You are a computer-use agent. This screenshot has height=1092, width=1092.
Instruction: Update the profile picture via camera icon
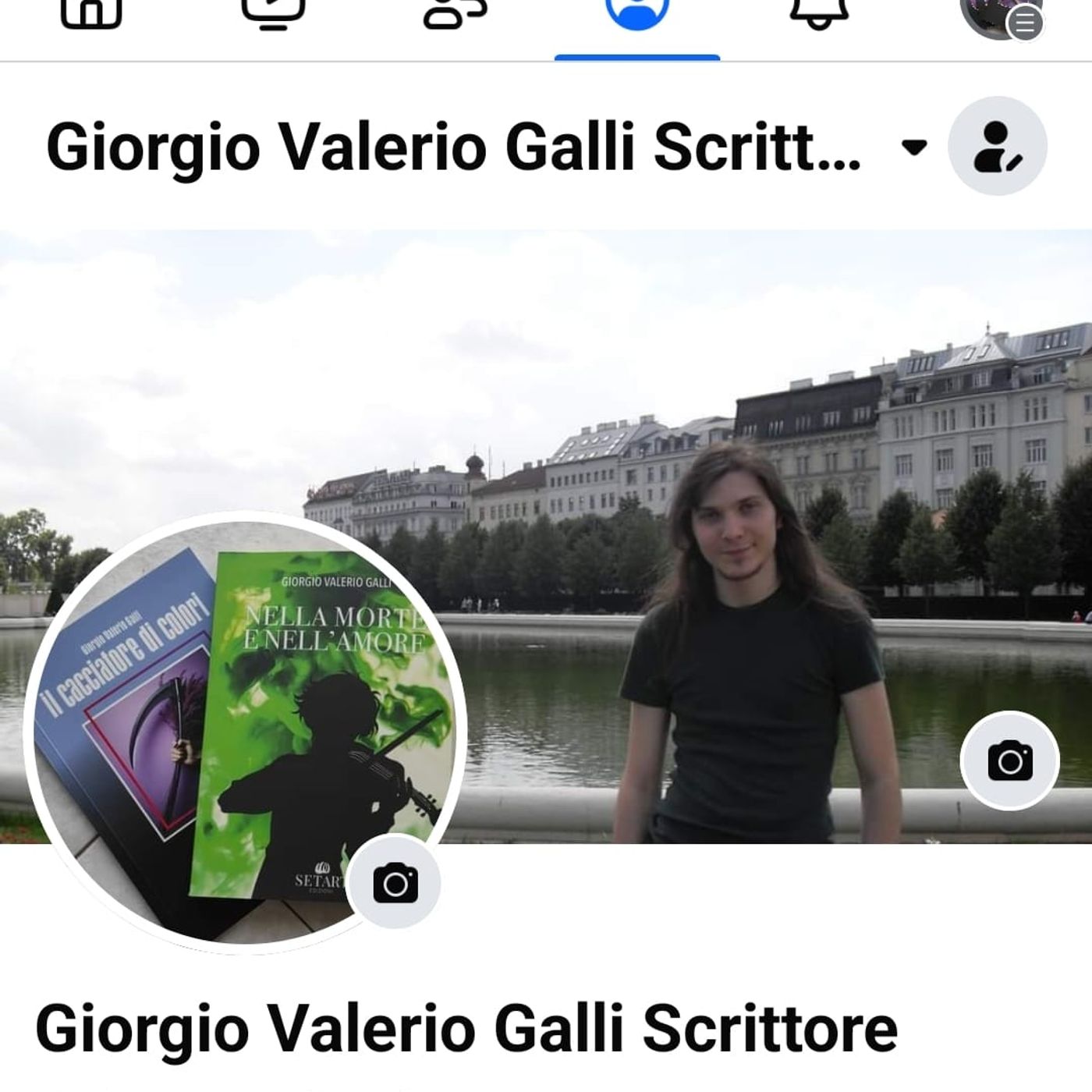click(395, 883)
